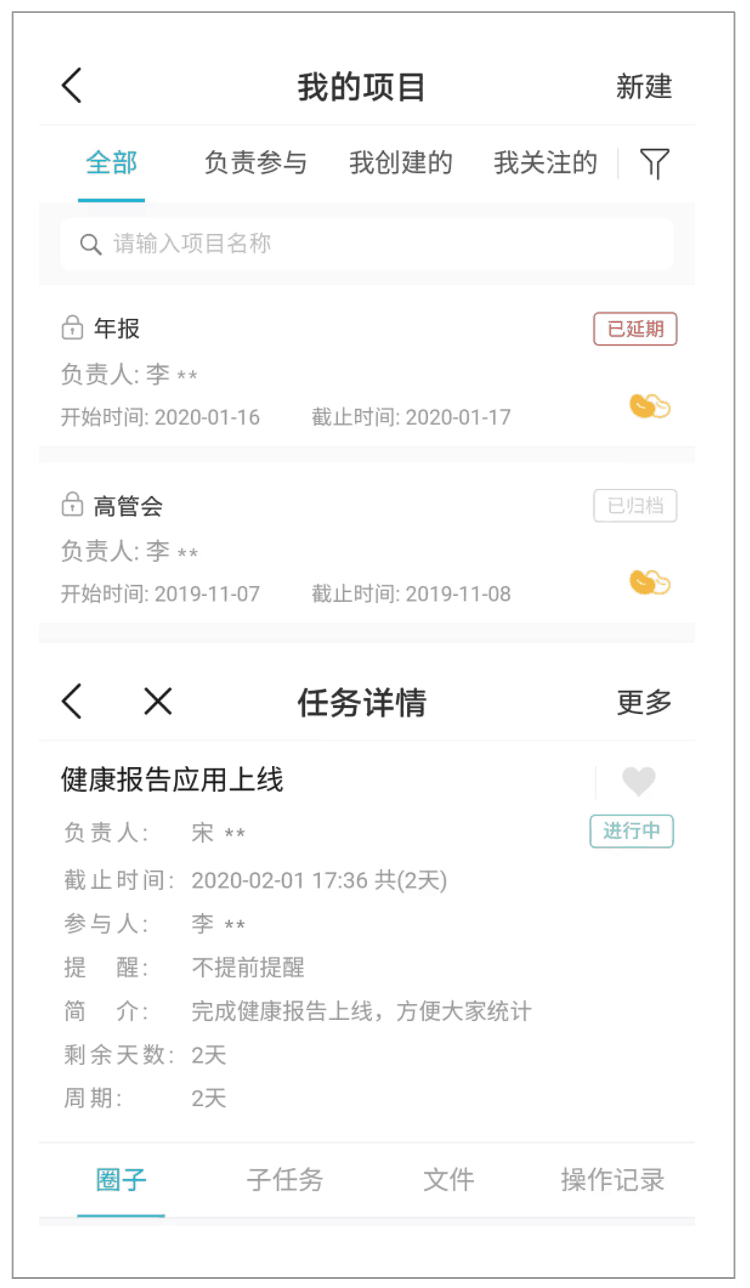Viewport: 750px width, 1288px height.
Task: Close 任务详情 with the X icon
Action: (156, 701)
